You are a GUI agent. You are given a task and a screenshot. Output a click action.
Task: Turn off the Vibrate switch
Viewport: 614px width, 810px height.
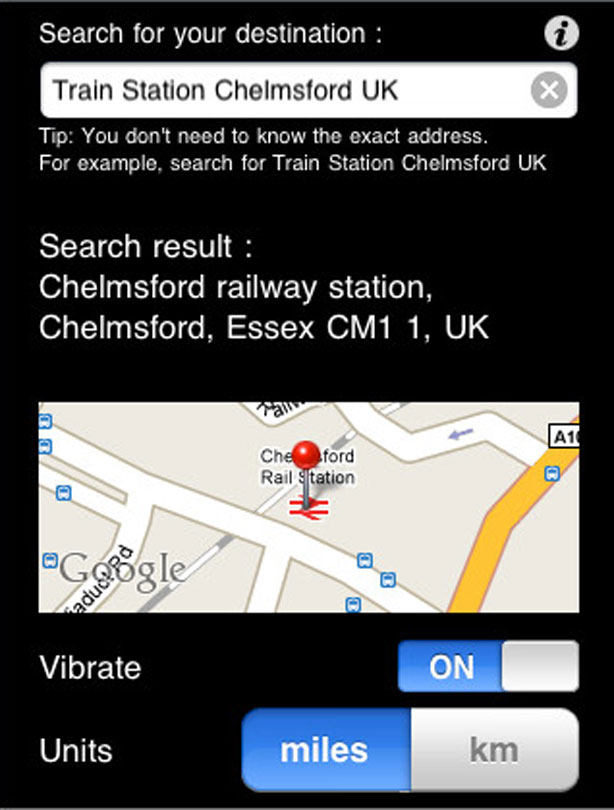[x=487, y=667]
